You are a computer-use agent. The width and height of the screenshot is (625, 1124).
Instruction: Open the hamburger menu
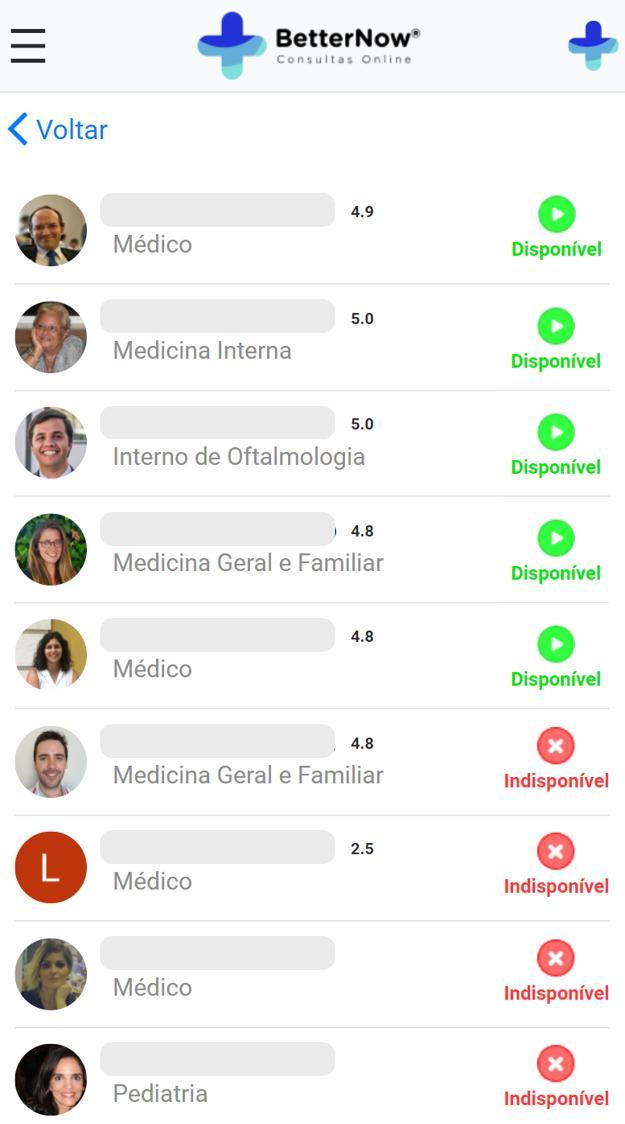(28, 46)
